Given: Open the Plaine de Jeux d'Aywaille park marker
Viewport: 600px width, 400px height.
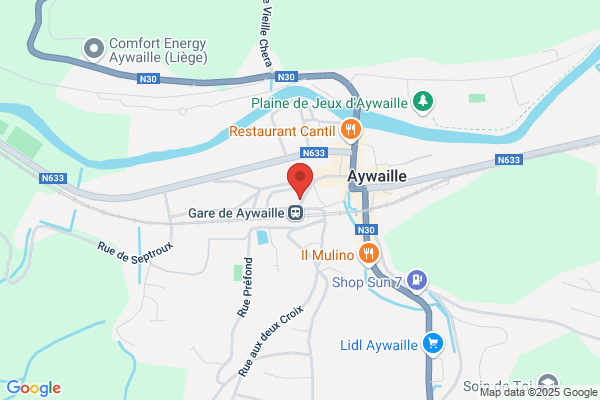Looking at the screenshot, I should tap(423, 102).
